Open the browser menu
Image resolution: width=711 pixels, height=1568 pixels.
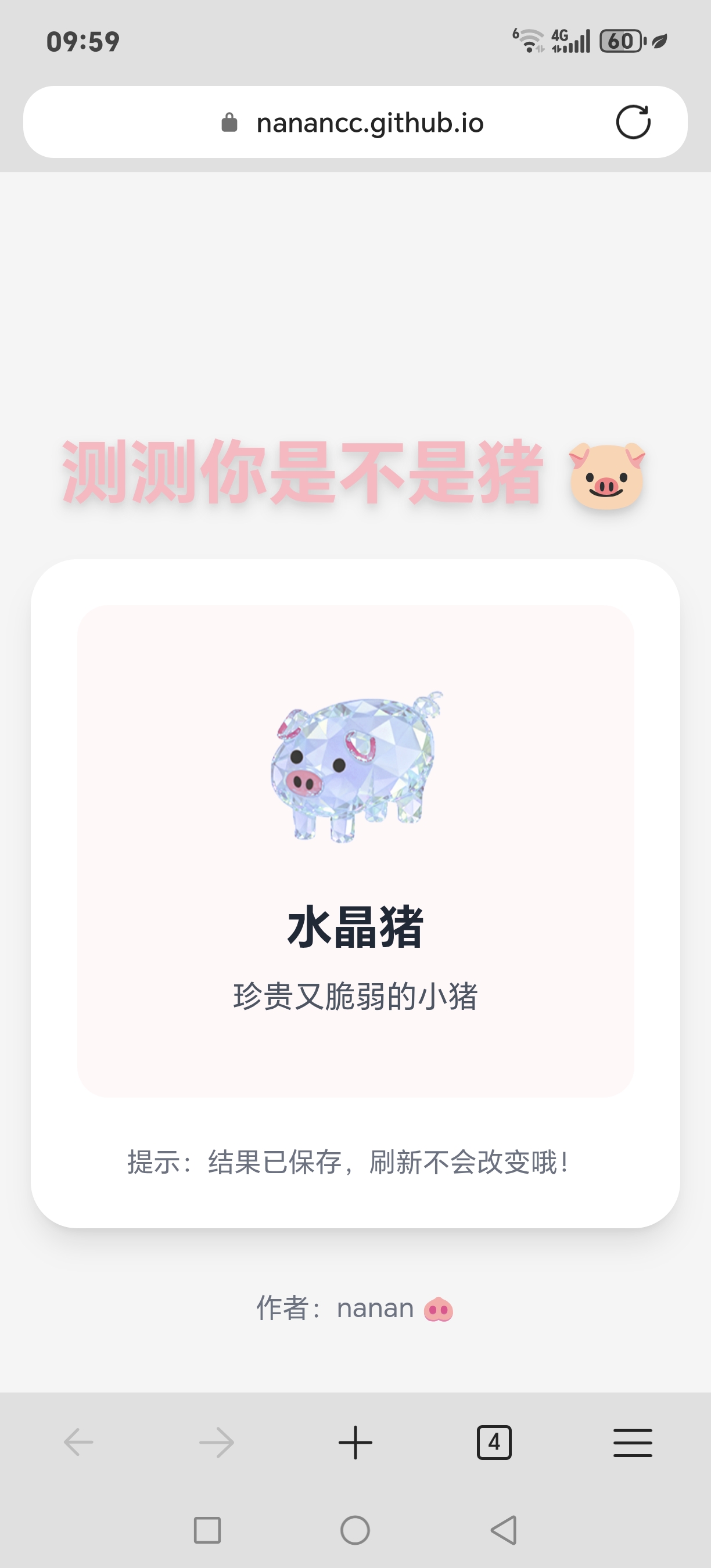633,1442
